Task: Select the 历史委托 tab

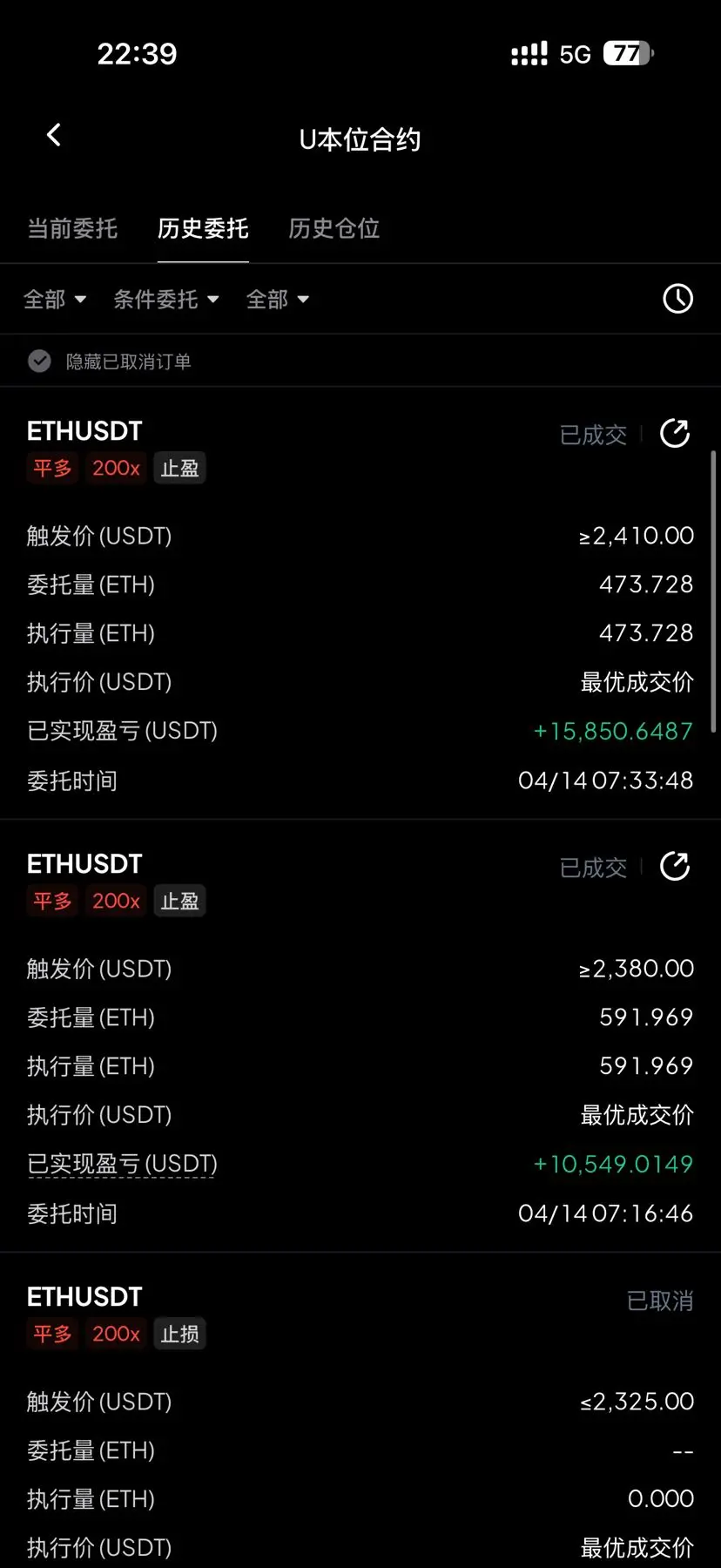Action: [203, 228]
